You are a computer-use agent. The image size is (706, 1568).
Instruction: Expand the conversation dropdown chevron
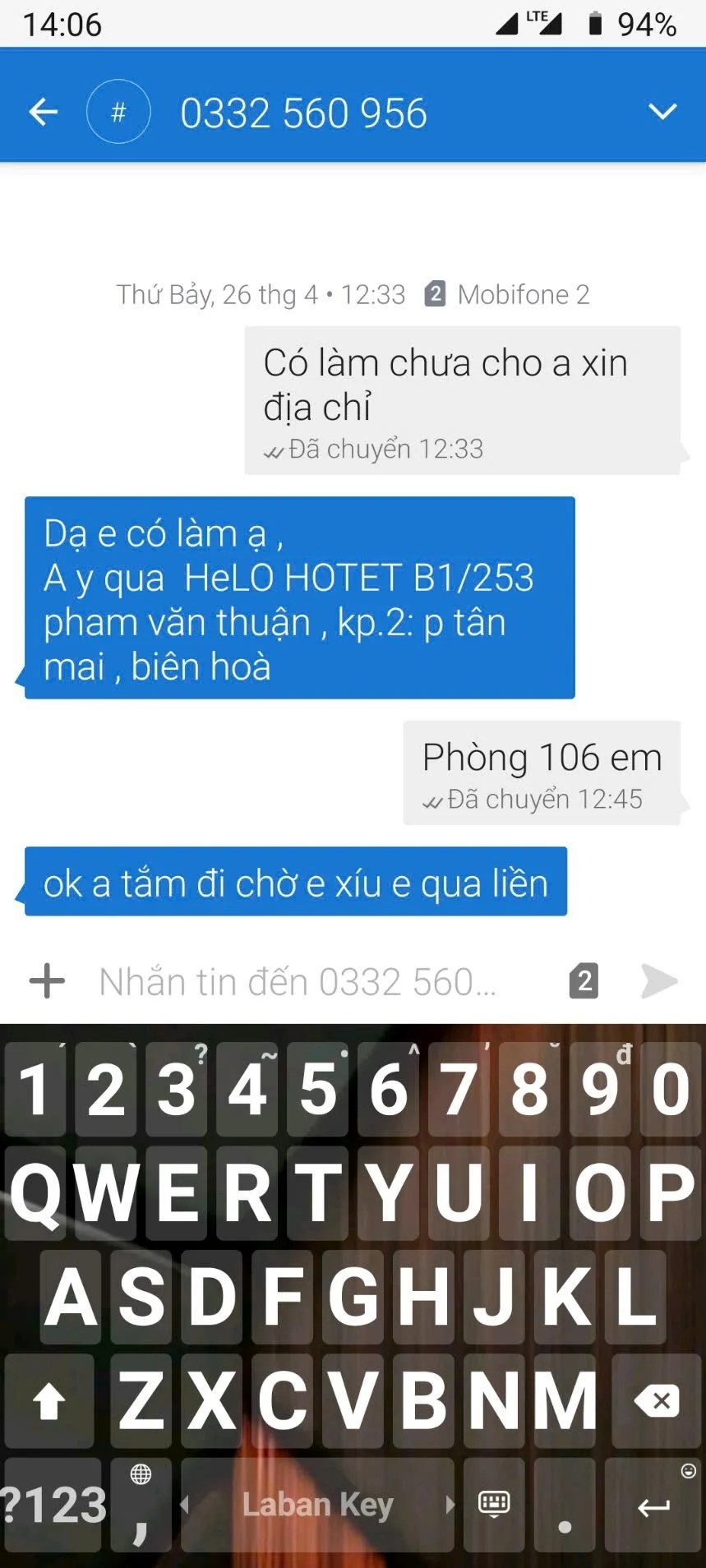pos(662,112)
